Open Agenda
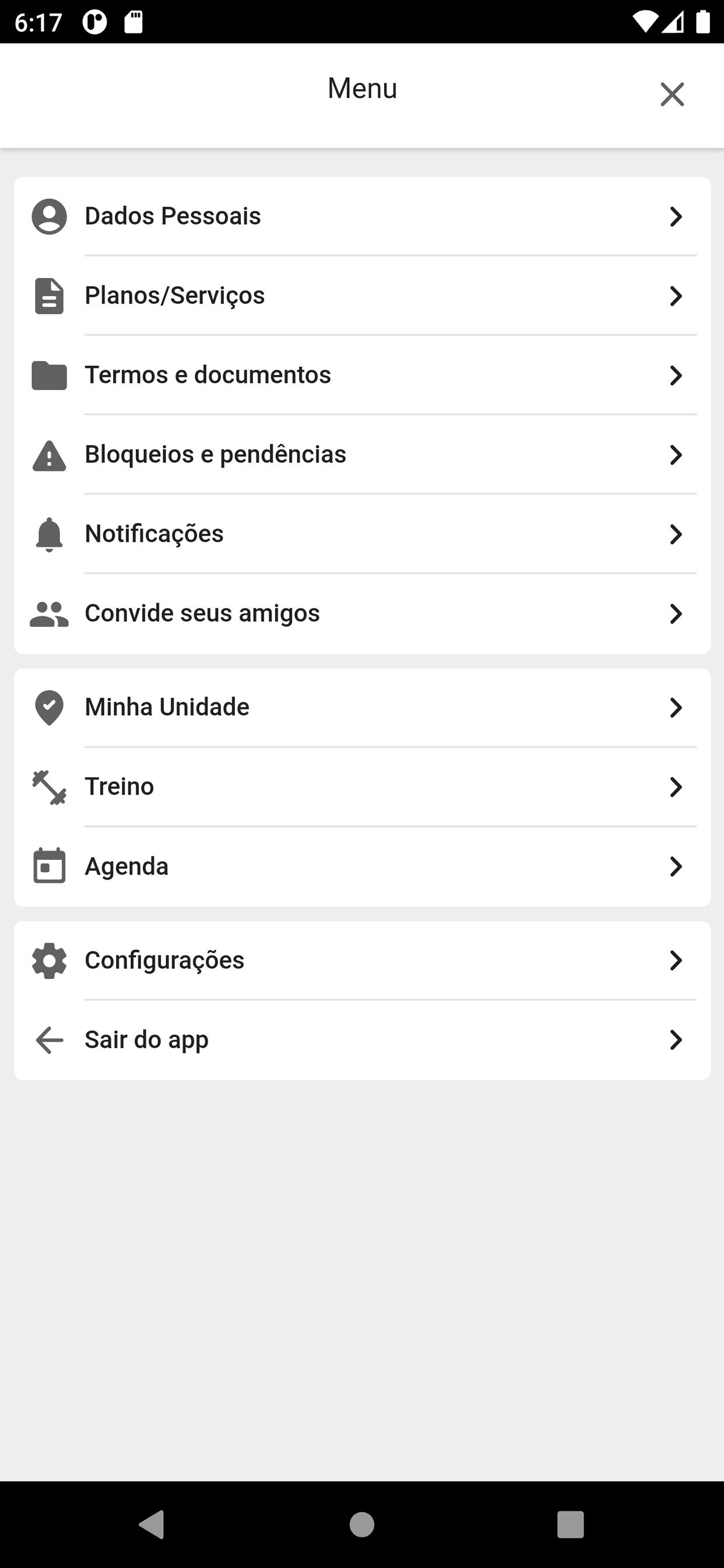 pyautogui.click(x=362, y=866)
